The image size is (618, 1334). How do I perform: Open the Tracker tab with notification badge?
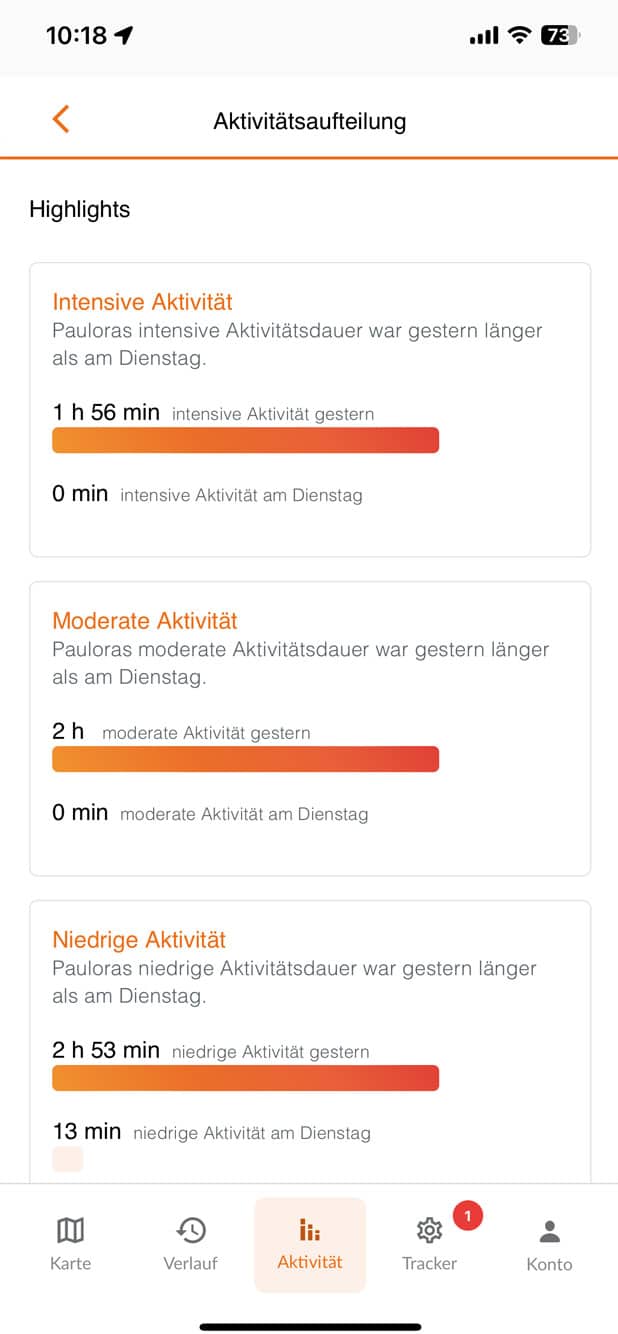point(430,1244)
